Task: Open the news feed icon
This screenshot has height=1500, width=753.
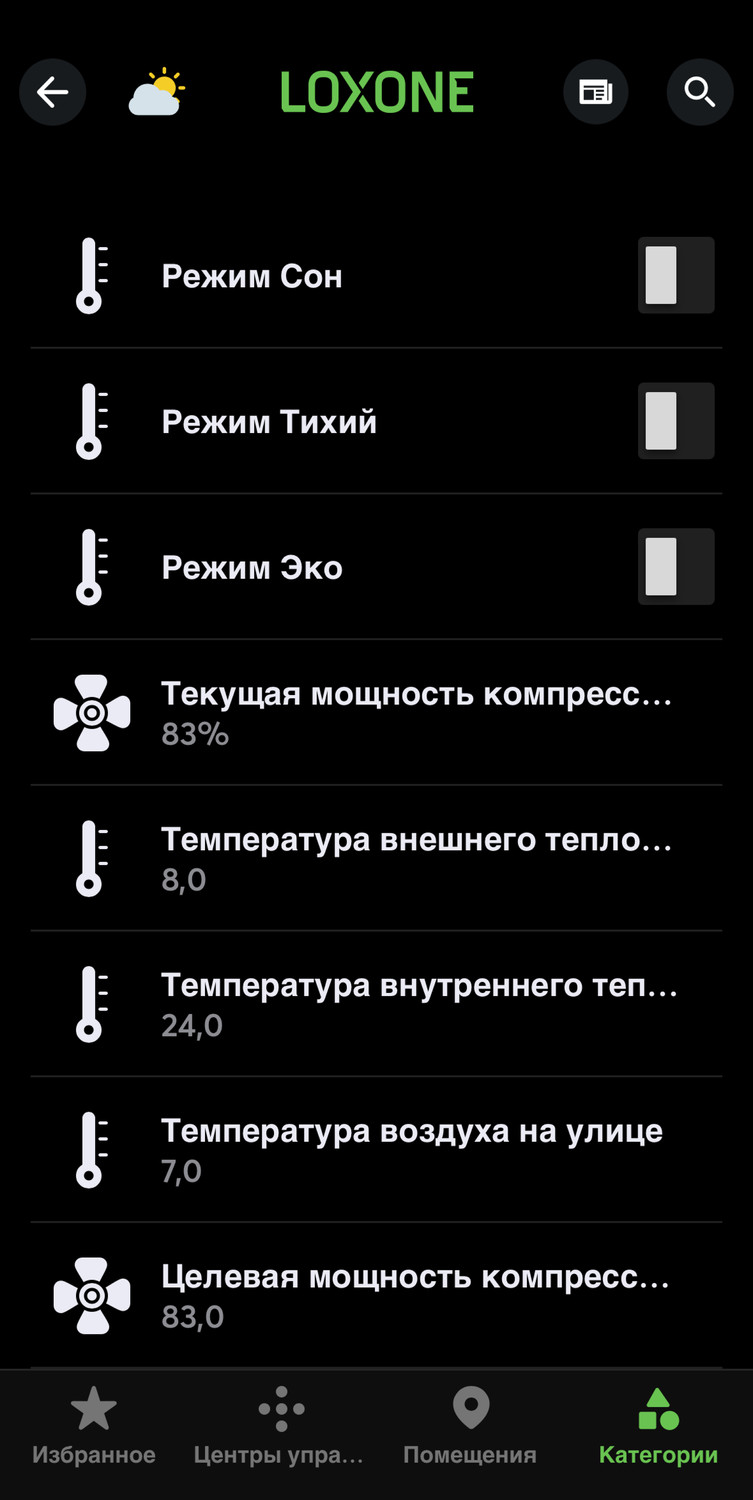Action: pos(596,93)
